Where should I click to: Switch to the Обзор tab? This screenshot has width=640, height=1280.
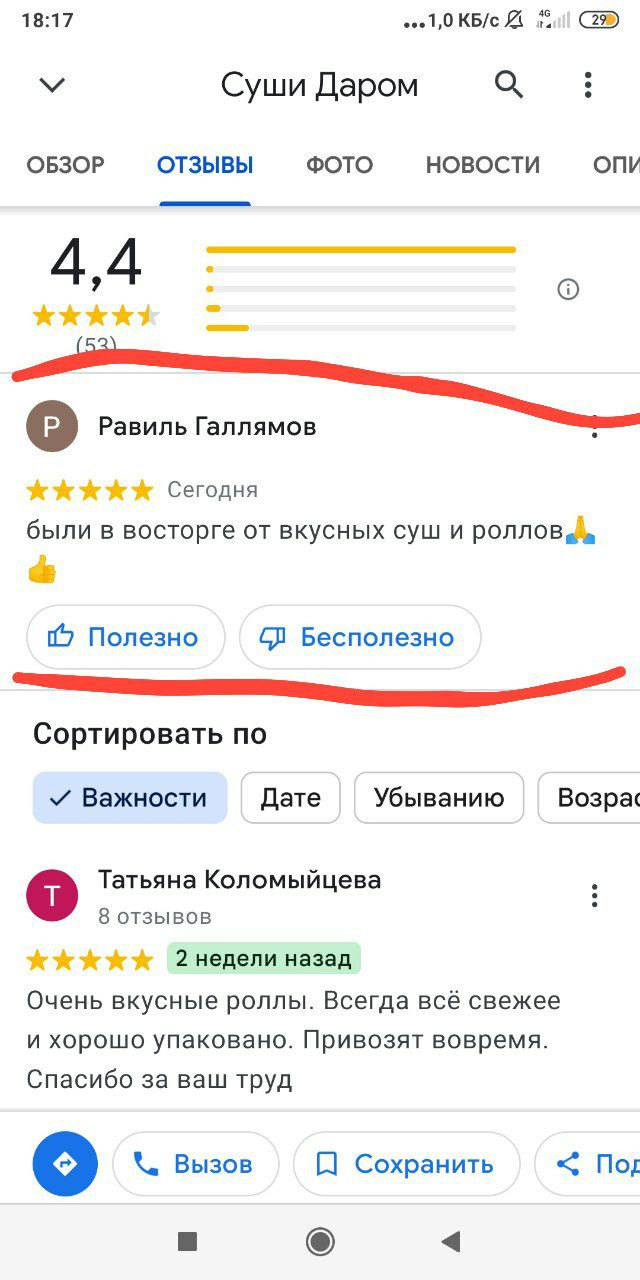click(65, 165)
